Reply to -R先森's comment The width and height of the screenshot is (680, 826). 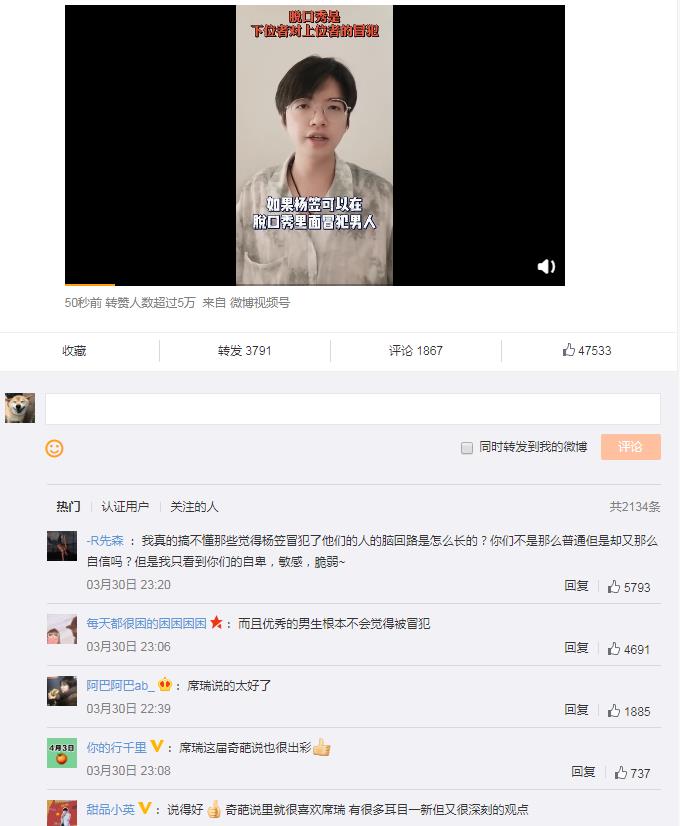click(576, 586)
